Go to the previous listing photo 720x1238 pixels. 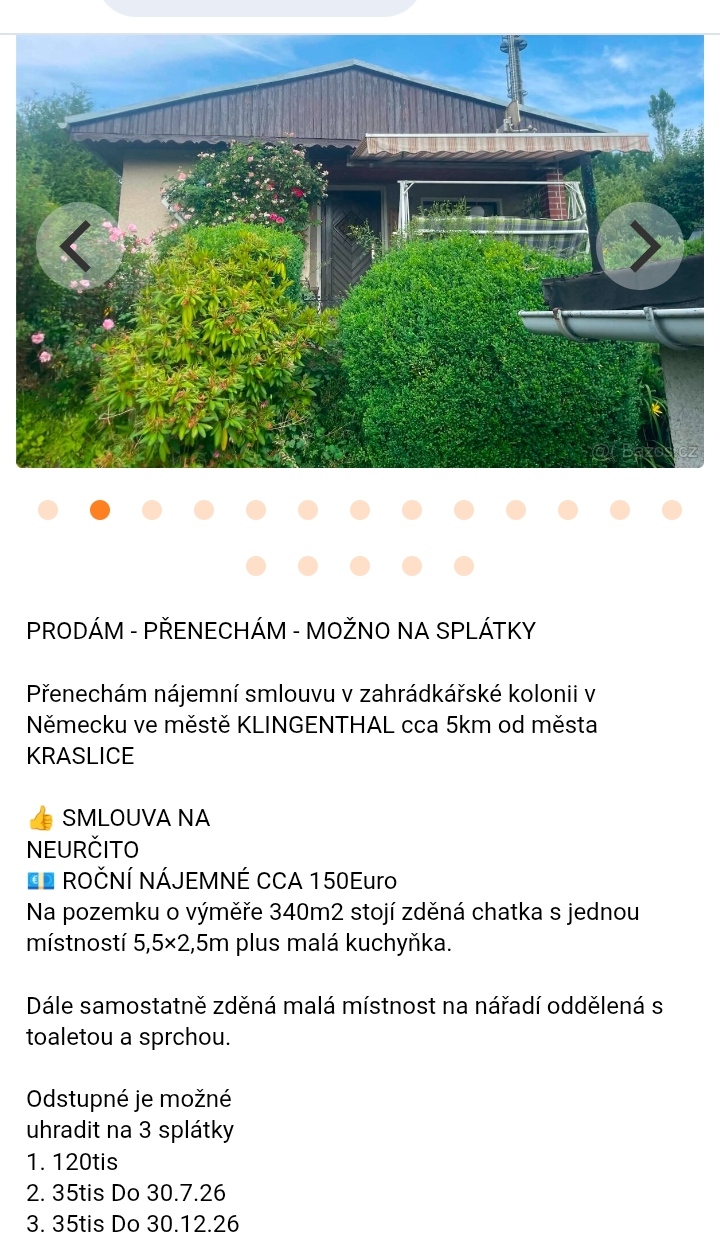(80, 246)
